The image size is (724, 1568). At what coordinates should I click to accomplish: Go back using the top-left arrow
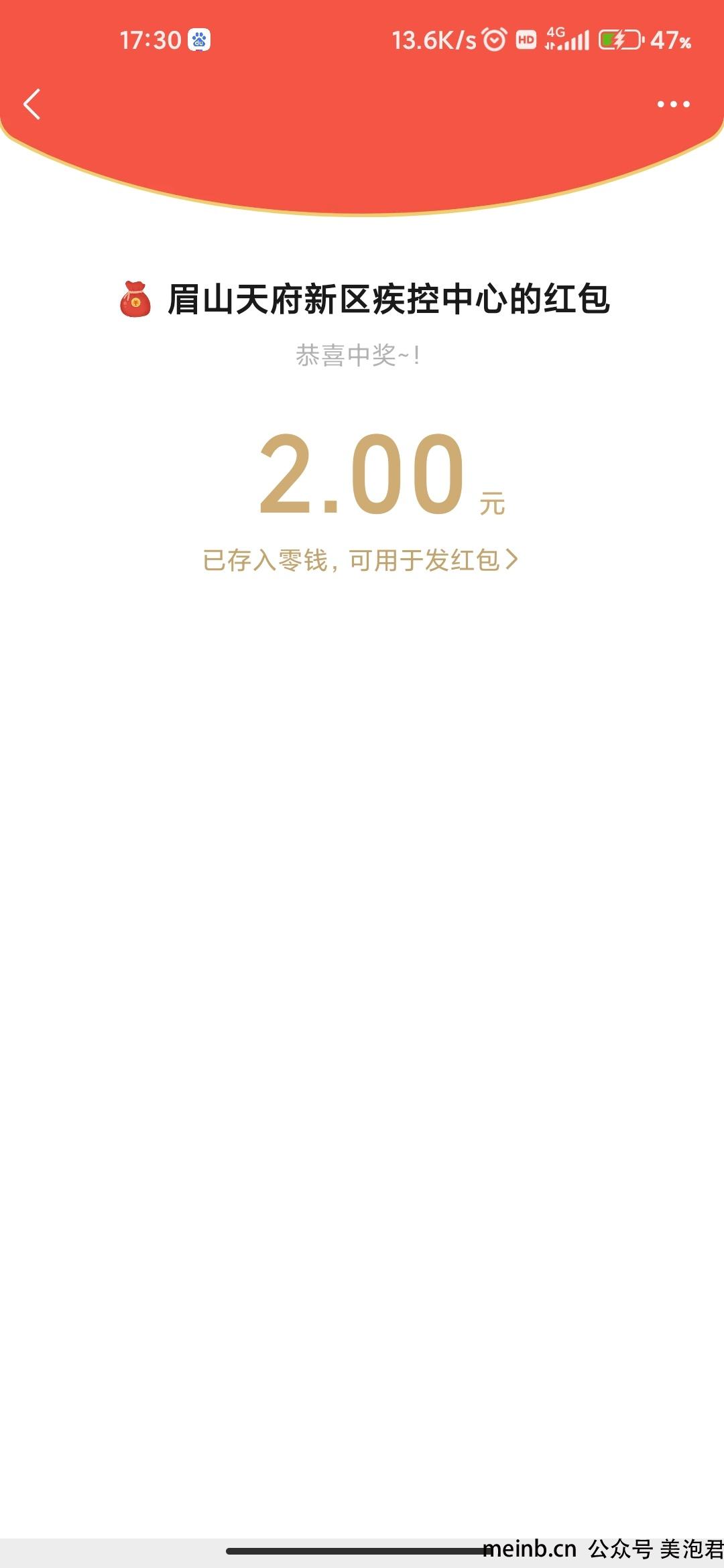pos(32,105)
